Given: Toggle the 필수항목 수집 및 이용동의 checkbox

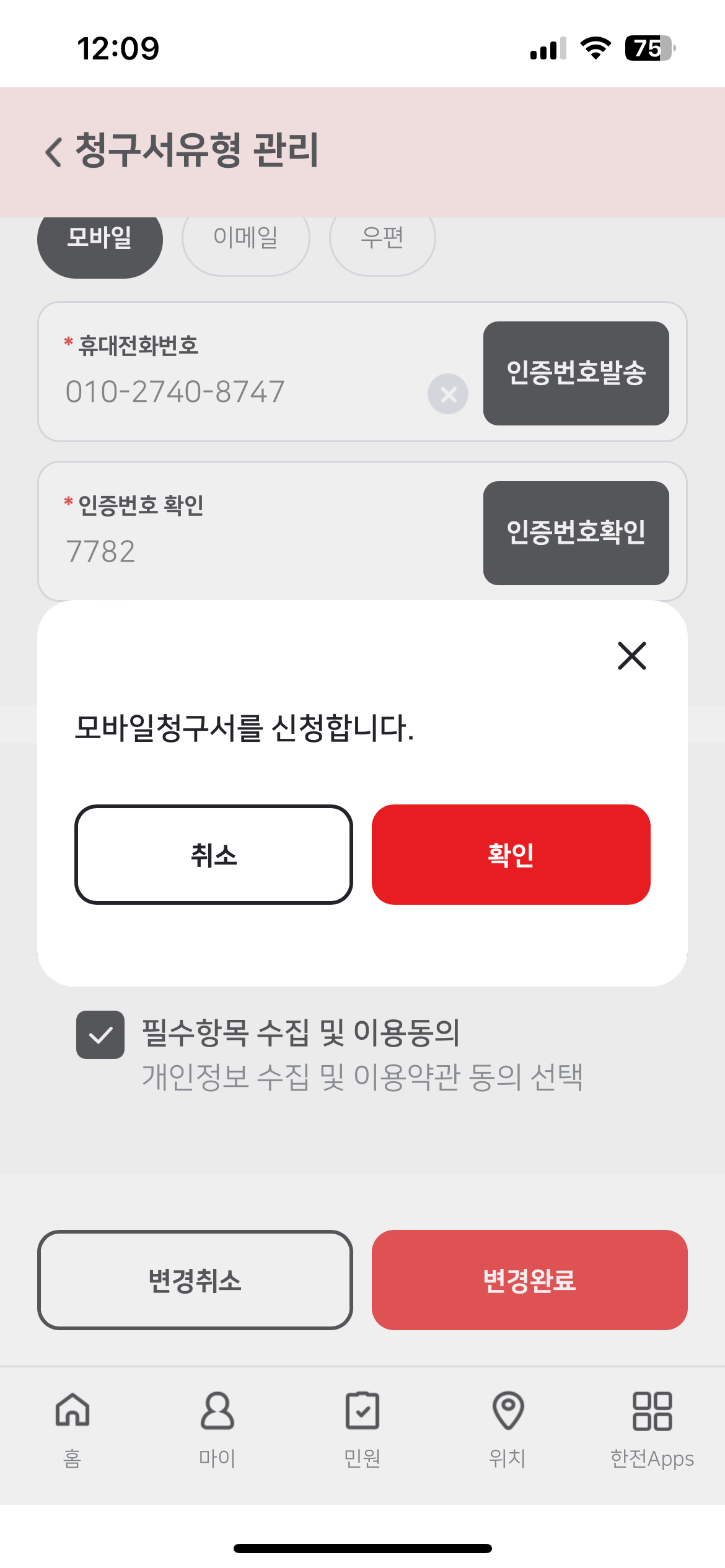Looking at the screenshot, I should pos(100,1035).
